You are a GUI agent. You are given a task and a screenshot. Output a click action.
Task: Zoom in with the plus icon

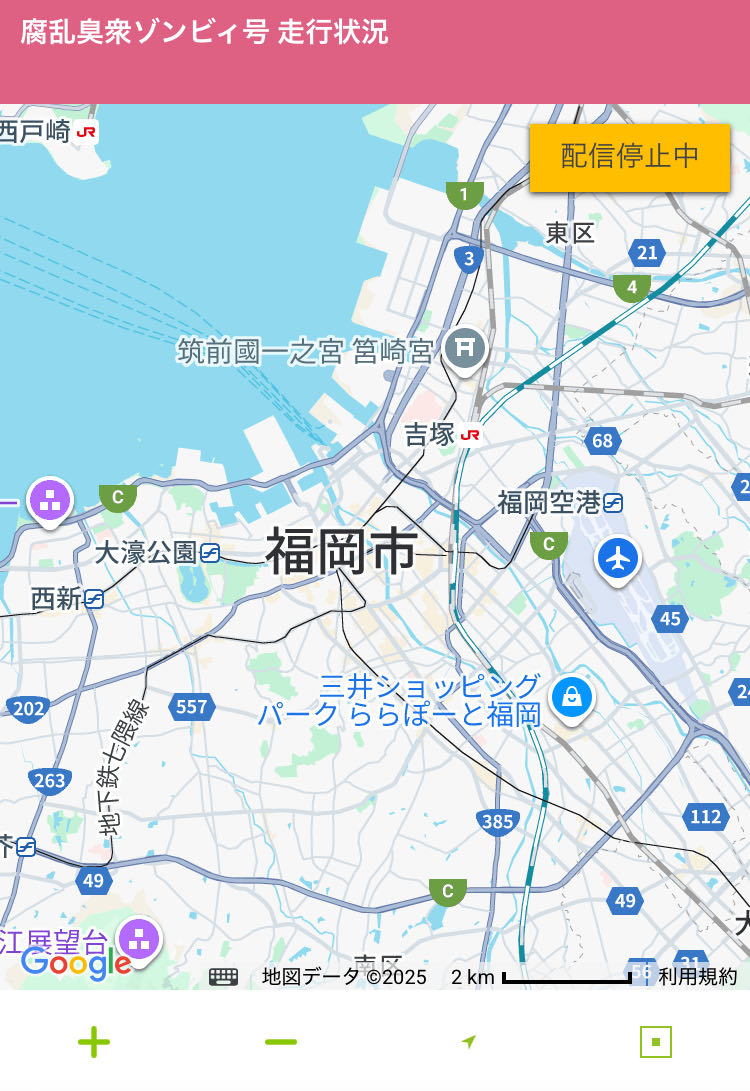(x=94, y=1042)
